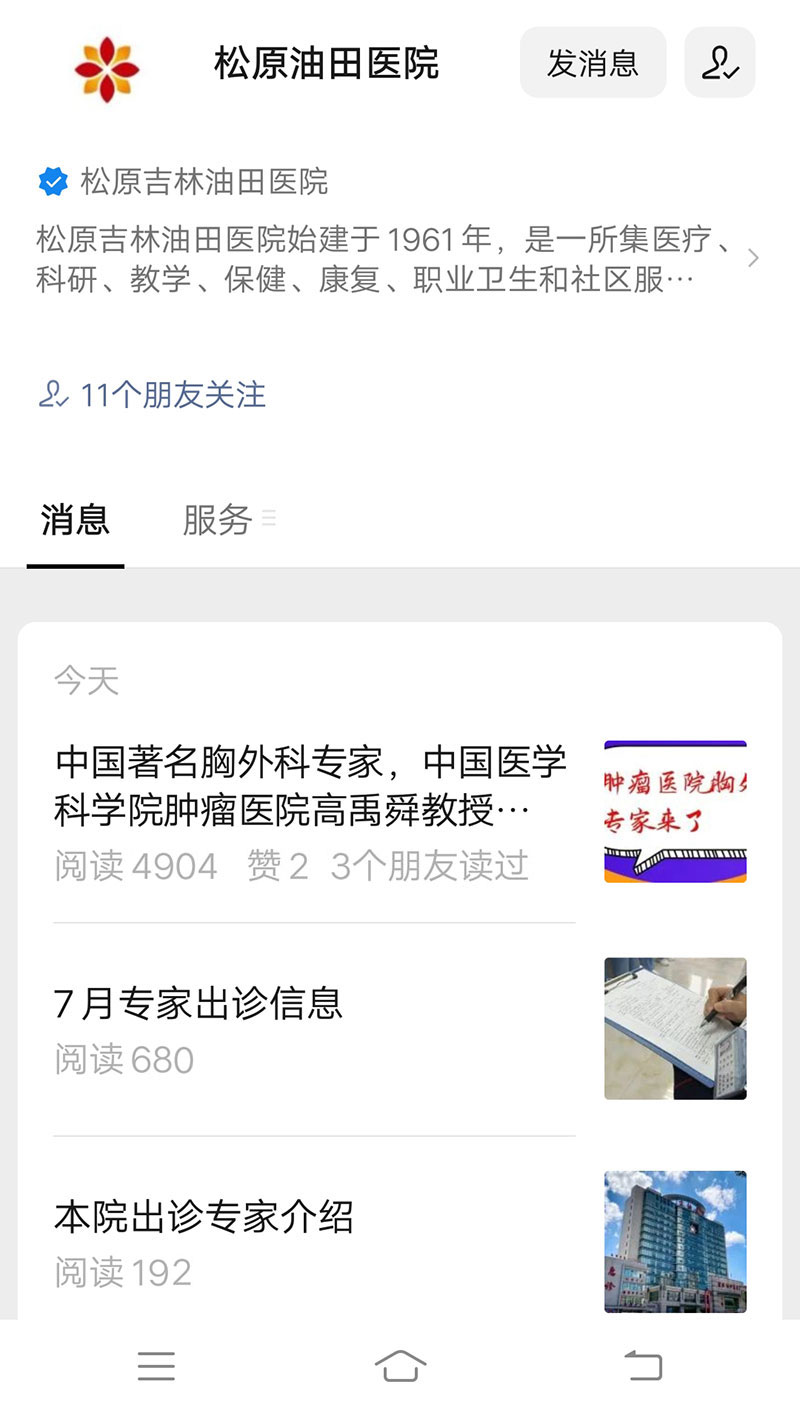Go to the system home screen

[x=400, y=1366]
